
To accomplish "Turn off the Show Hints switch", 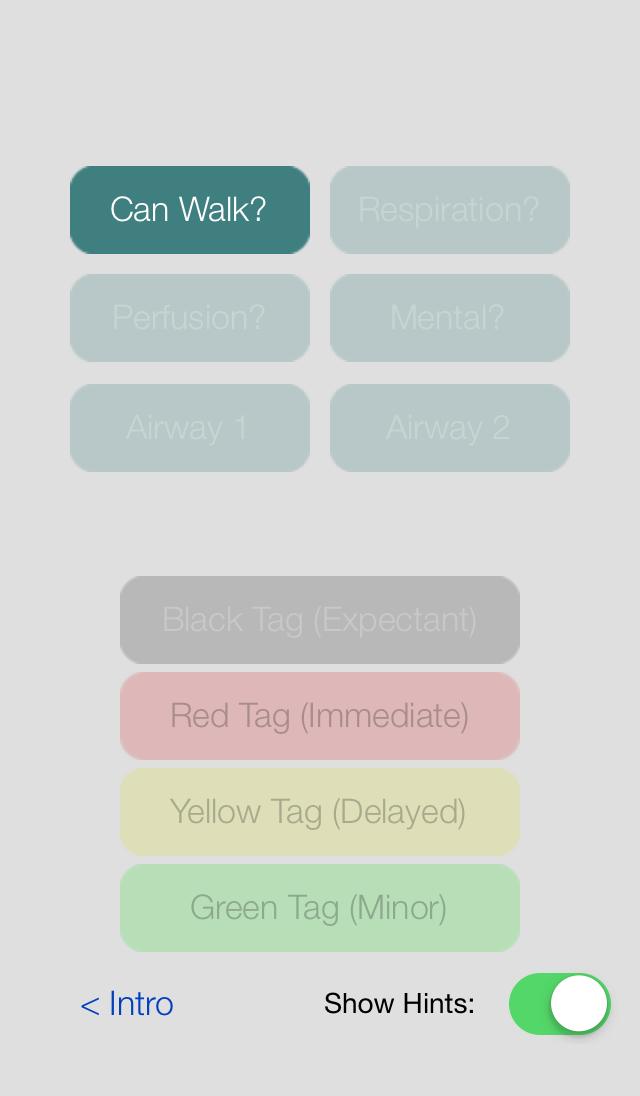I will (x=559, y=1004).
